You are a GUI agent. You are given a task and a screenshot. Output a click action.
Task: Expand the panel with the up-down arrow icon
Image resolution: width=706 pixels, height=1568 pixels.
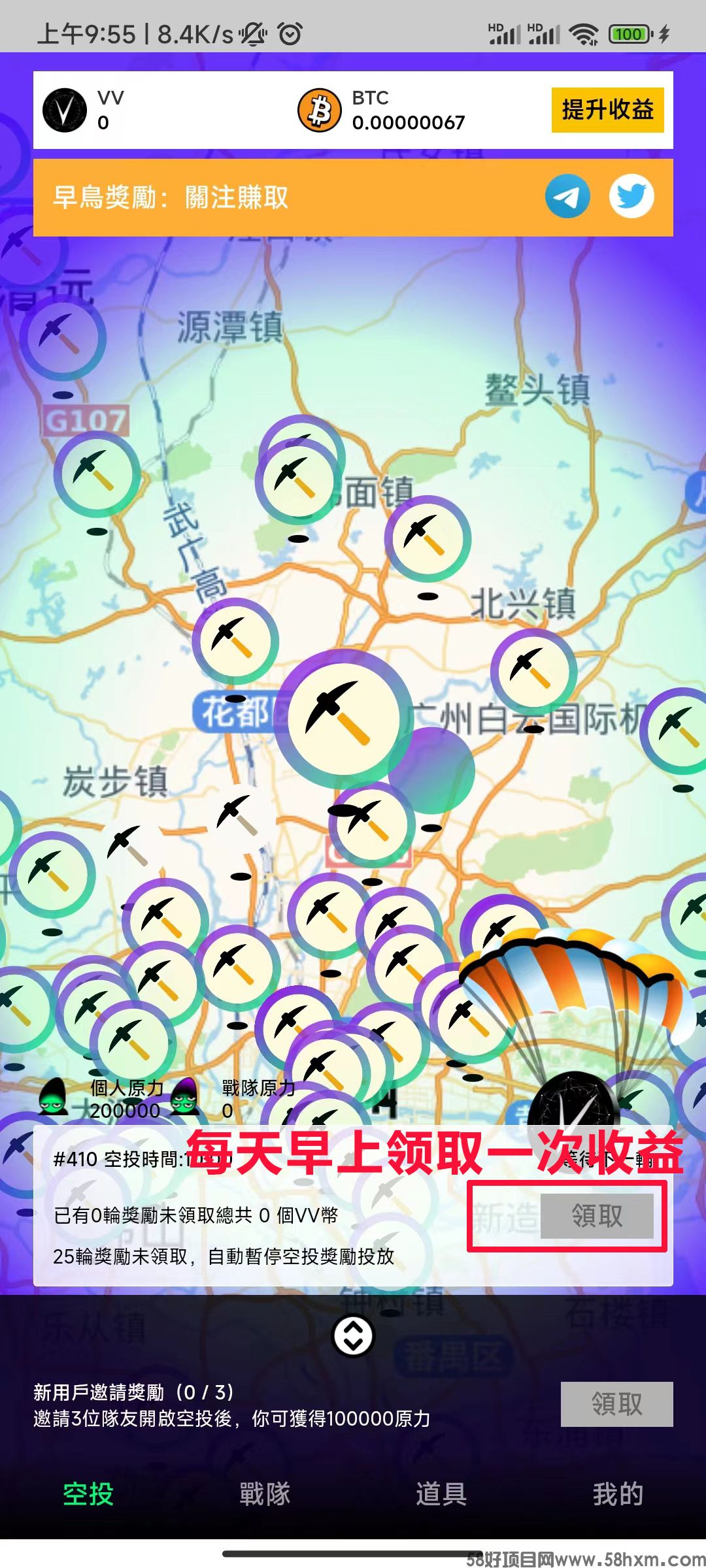click(x=353, y=1335)
